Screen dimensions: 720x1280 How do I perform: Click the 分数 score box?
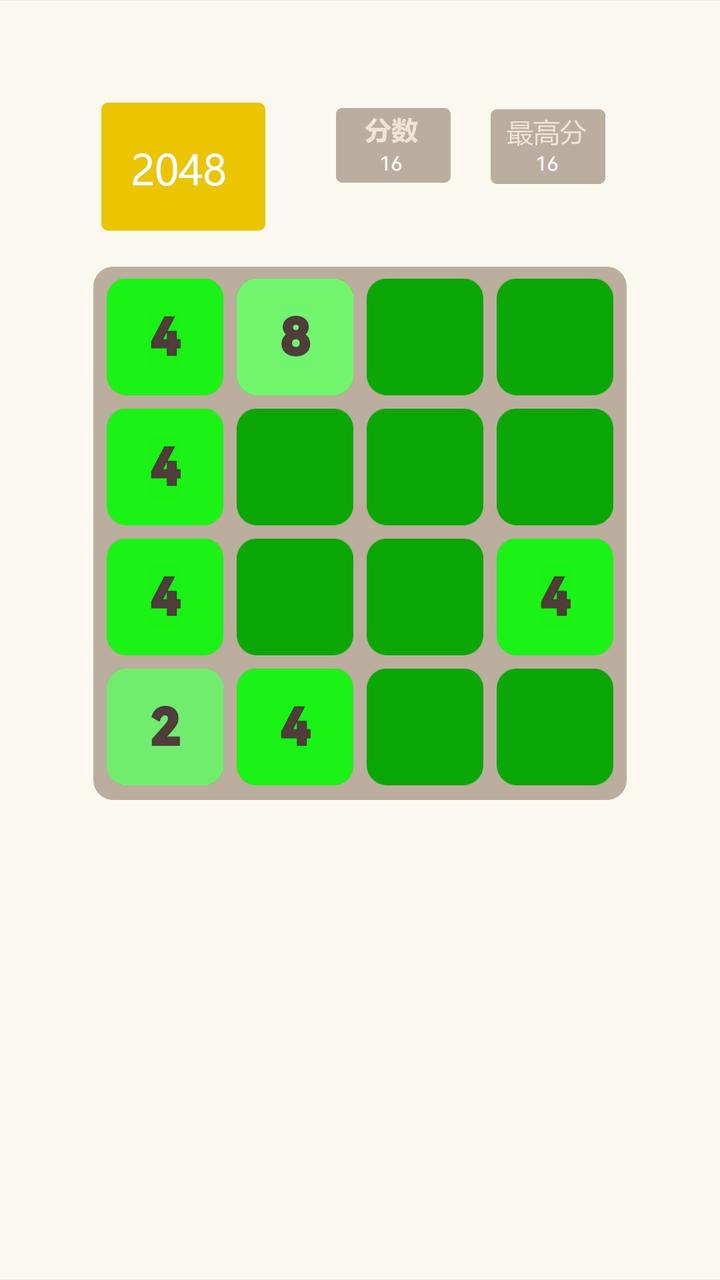393,145
